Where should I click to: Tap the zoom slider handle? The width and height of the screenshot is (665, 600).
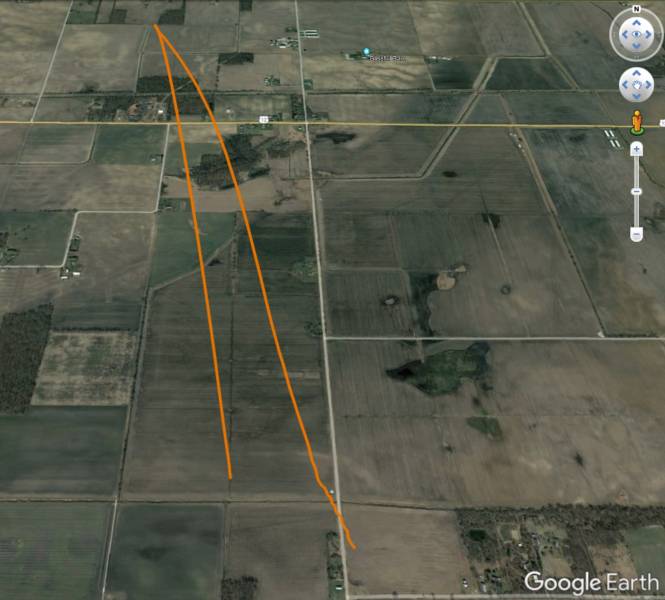coord(636,190)
